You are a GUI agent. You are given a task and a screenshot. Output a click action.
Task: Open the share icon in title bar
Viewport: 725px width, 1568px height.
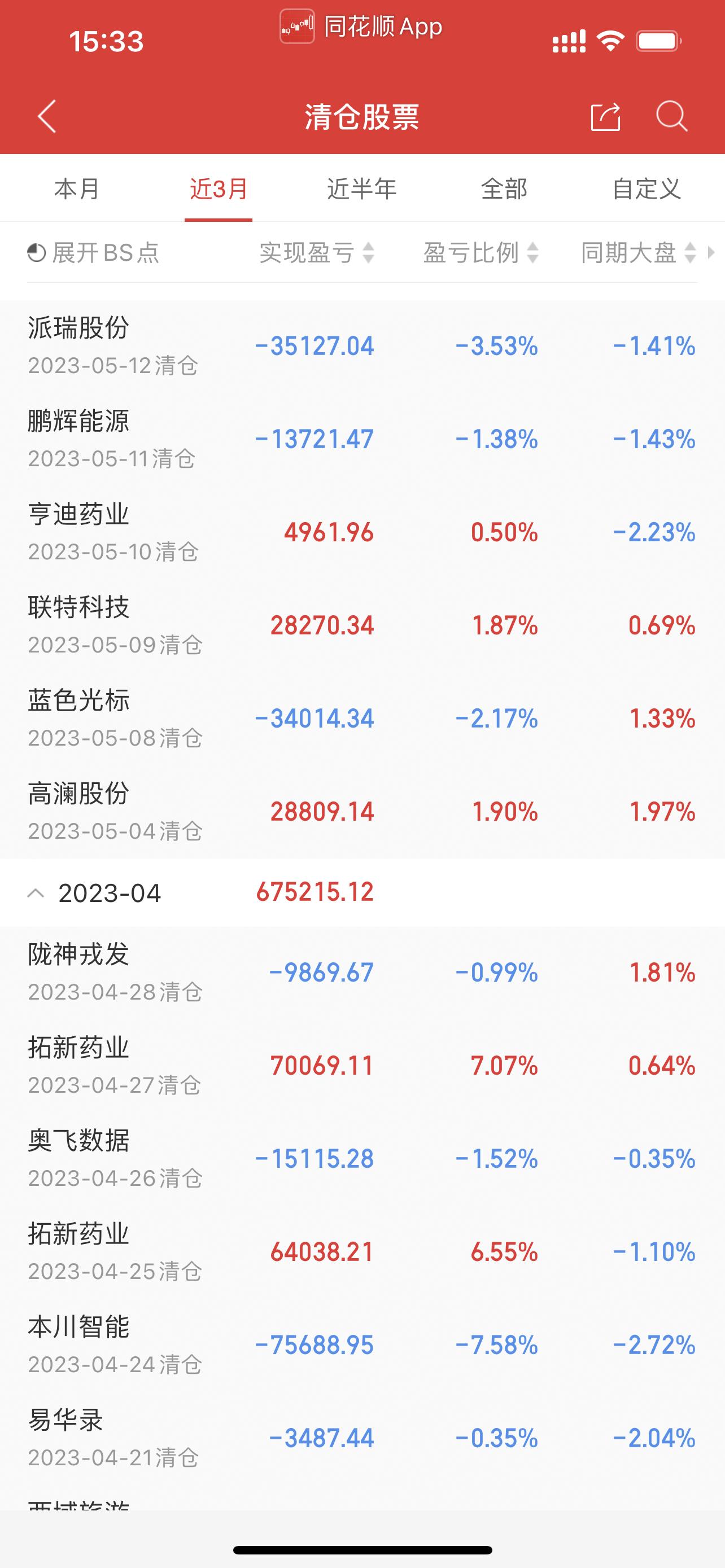pyautogui.click(x=605, y=117)
